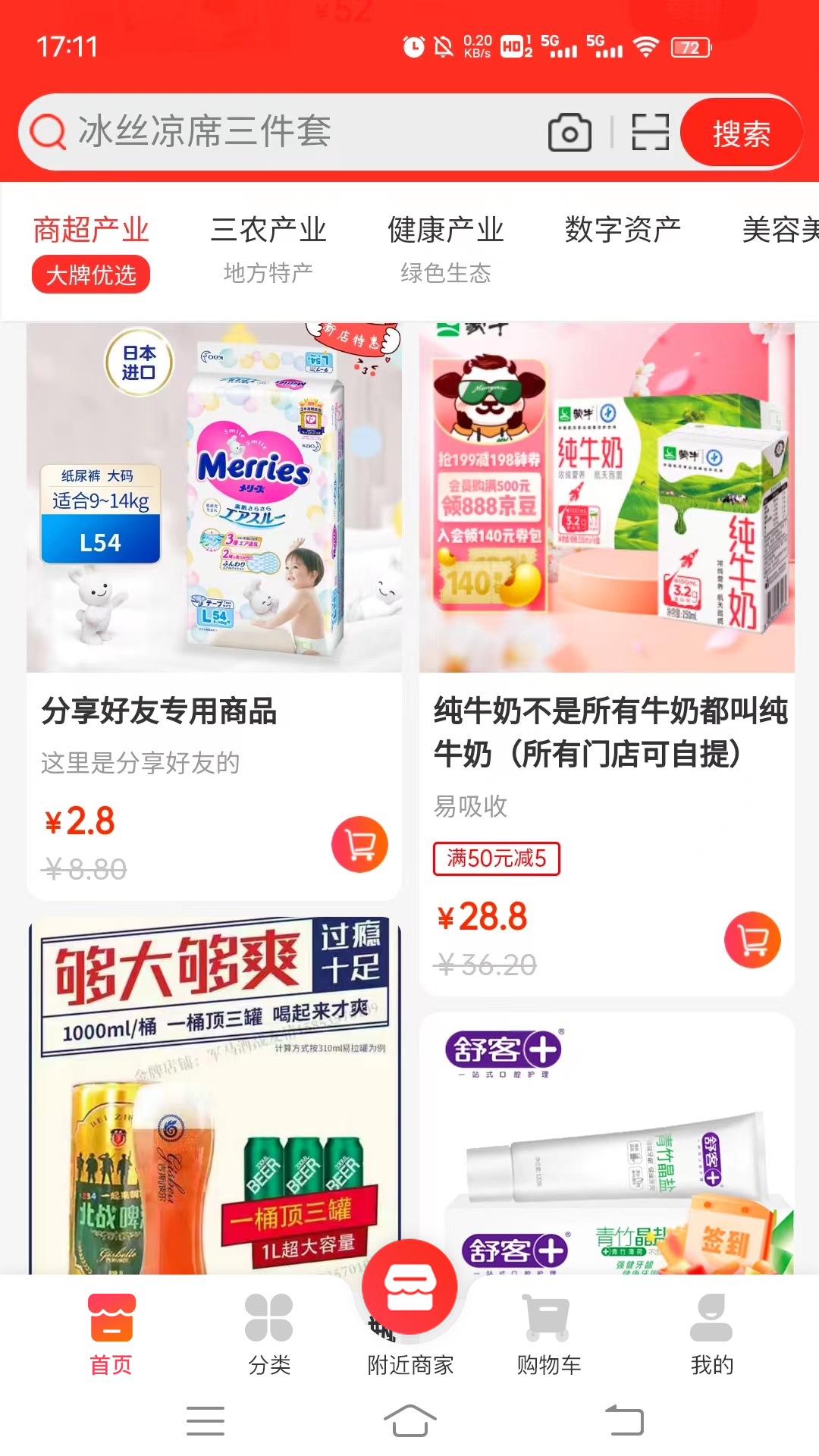Open the 够大够爽 beer product card
The width and height of the screenshot is (819, 1456).
[214, 1096]
